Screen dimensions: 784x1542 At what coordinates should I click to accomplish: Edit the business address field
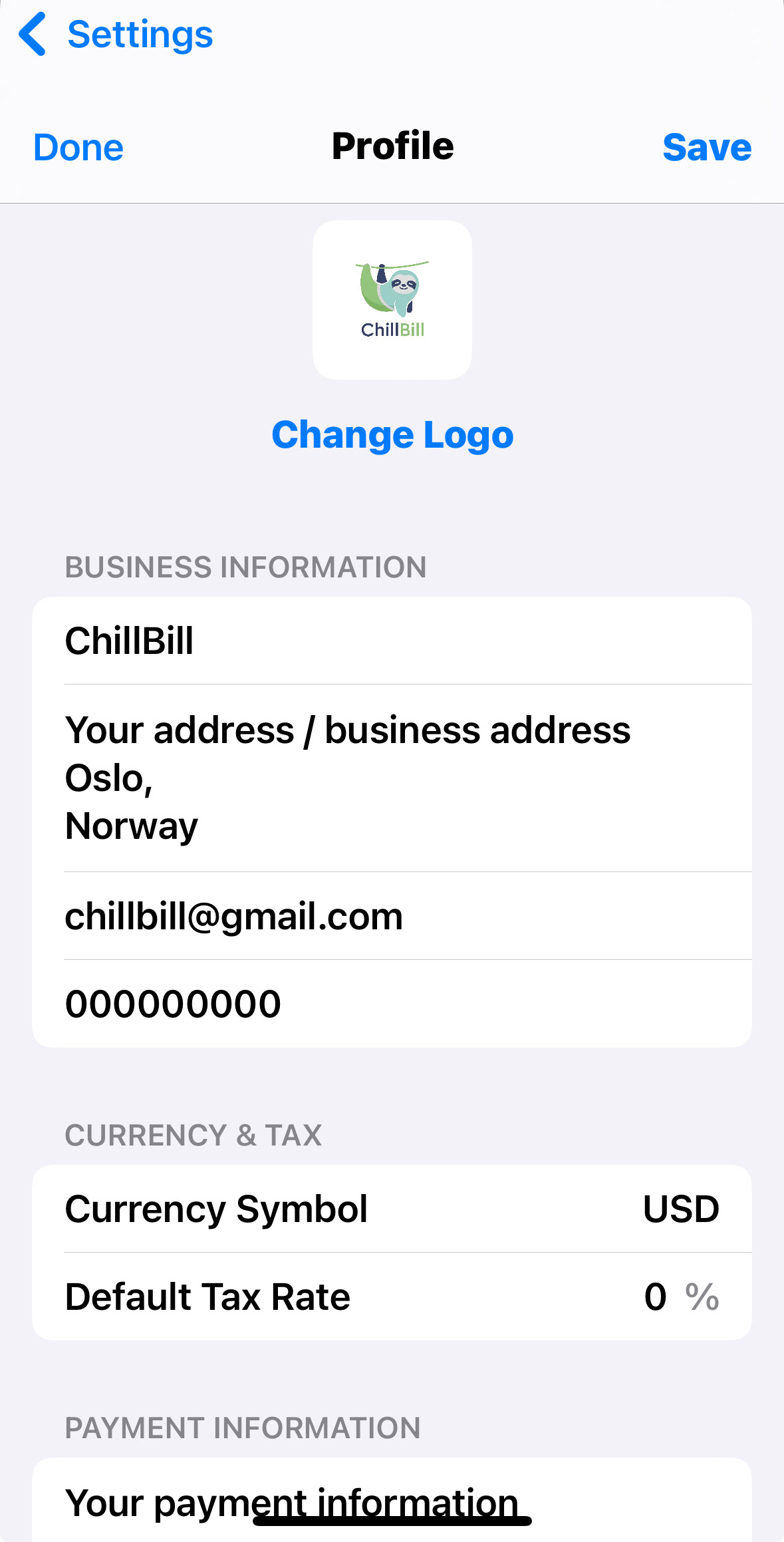pos(392,778)
